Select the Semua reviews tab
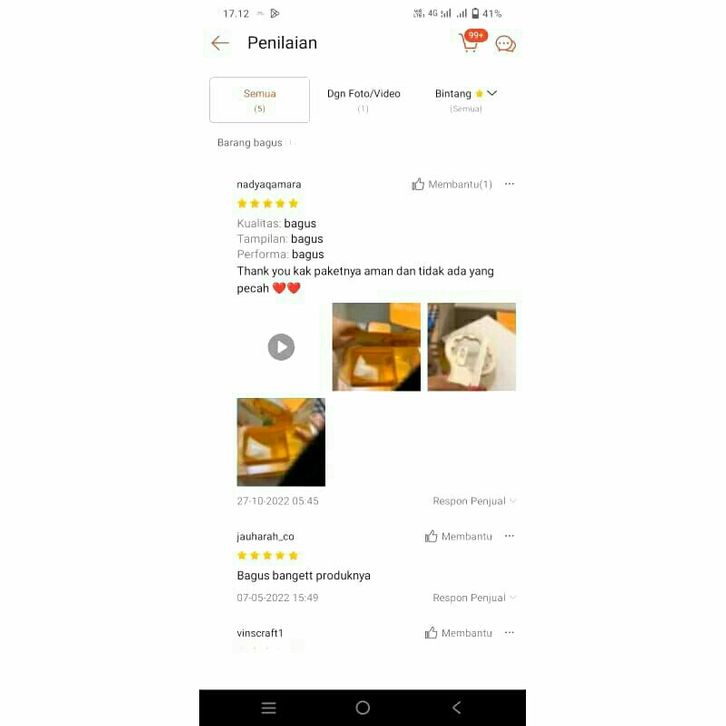The width and height of the screenshot is (726, 726). click(259, 100)
